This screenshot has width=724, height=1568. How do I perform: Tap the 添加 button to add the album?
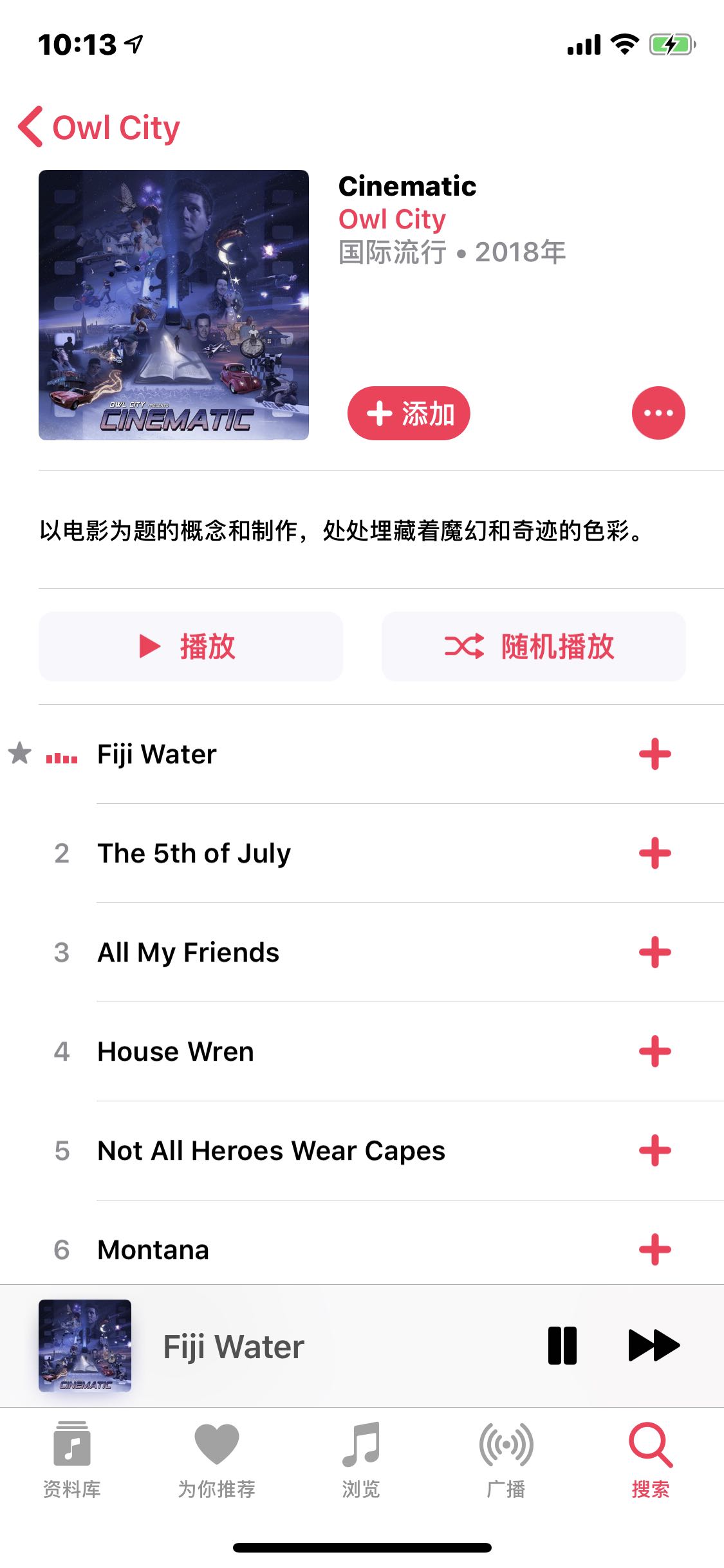coord(409,413)
